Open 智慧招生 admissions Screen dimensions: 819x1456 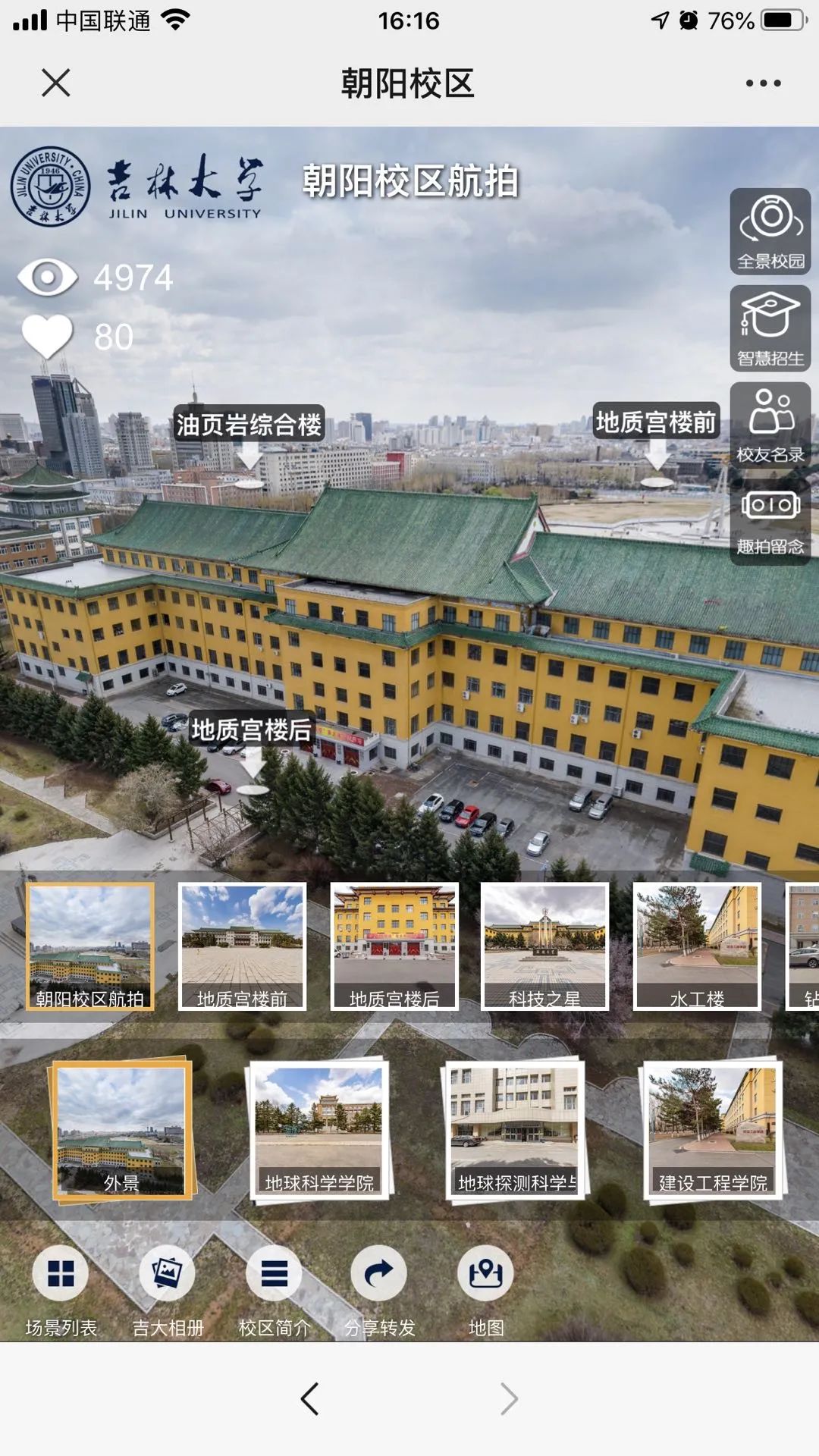770,328
